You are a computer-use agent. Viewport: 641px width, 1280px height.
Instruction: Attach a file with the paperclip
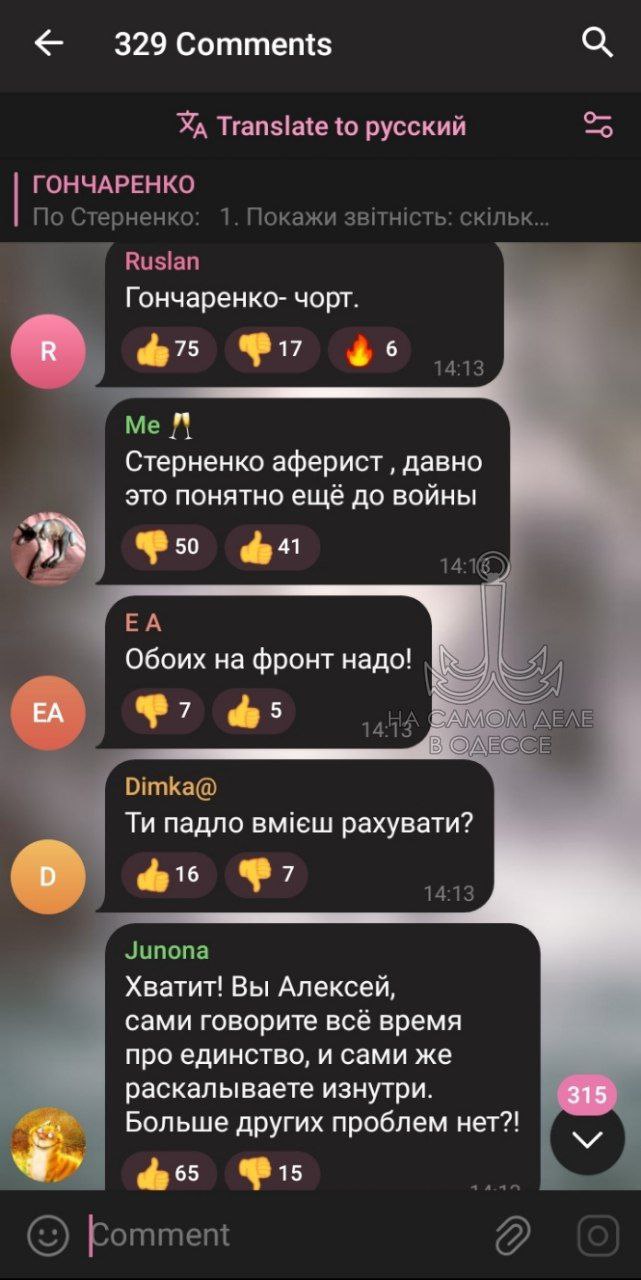point(513,1235)
